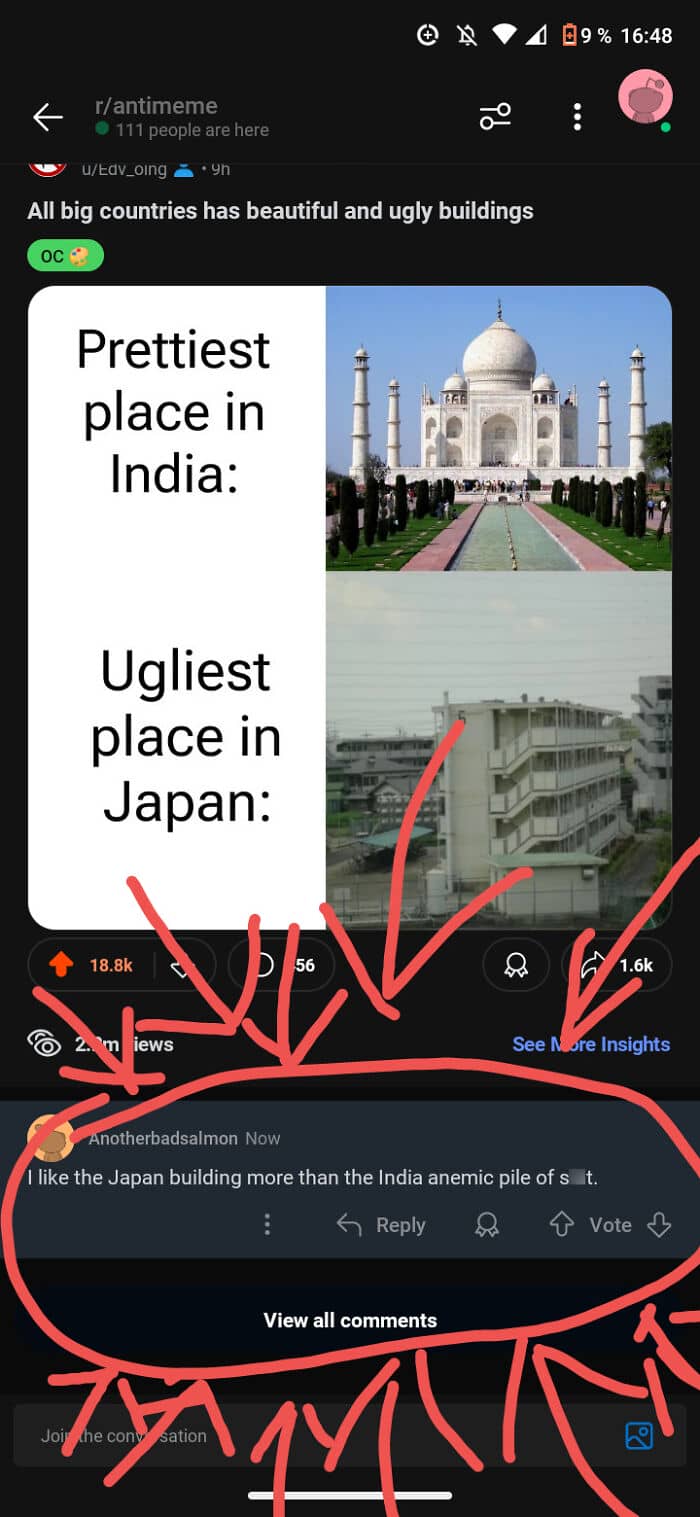Tap See More Insights

pyautogui.click(x=591, y=1044)
